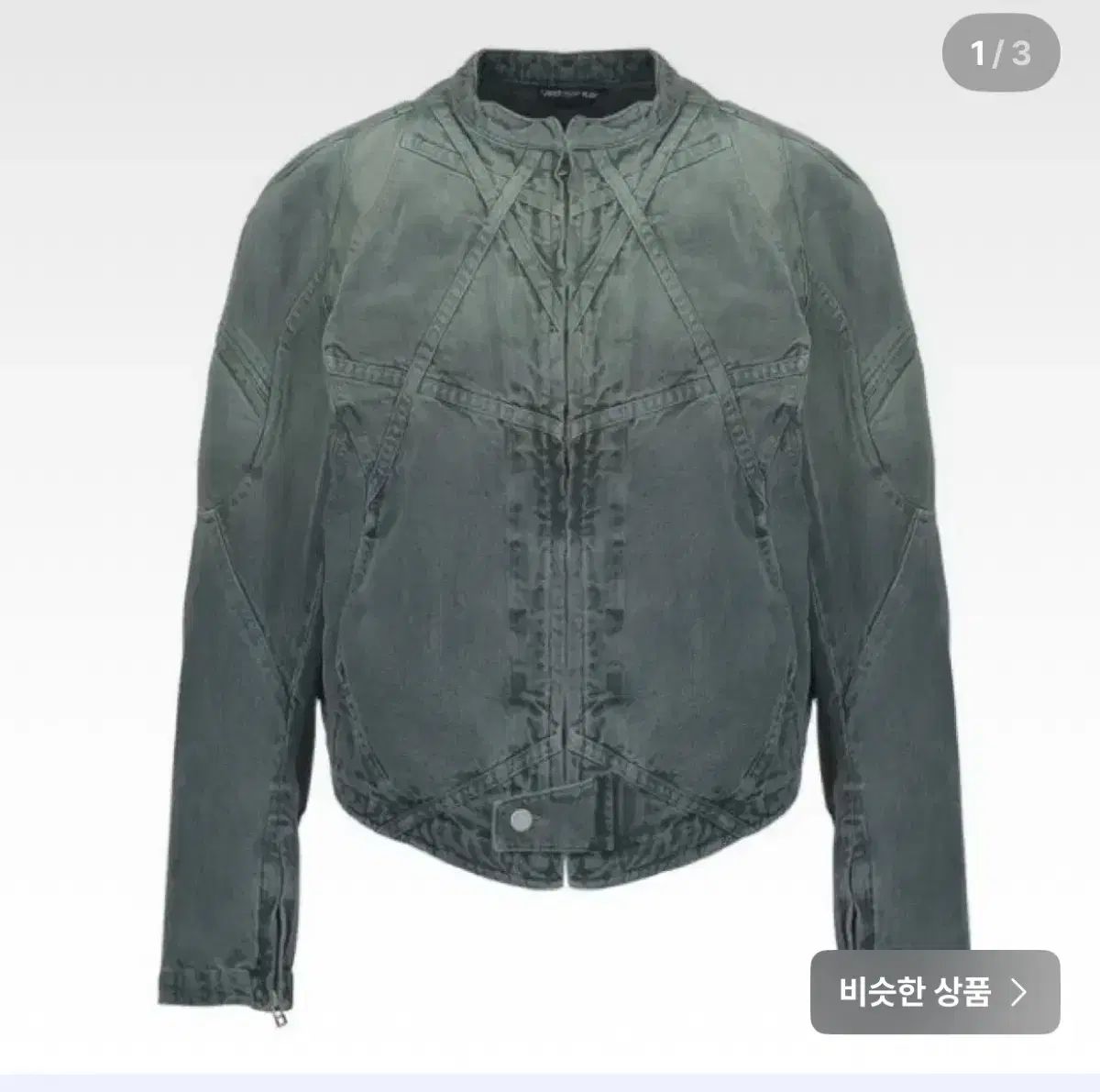Open the 비슷한 상품 similar items button
The width and height of the screenshot is (1100, 1092).
934,993
